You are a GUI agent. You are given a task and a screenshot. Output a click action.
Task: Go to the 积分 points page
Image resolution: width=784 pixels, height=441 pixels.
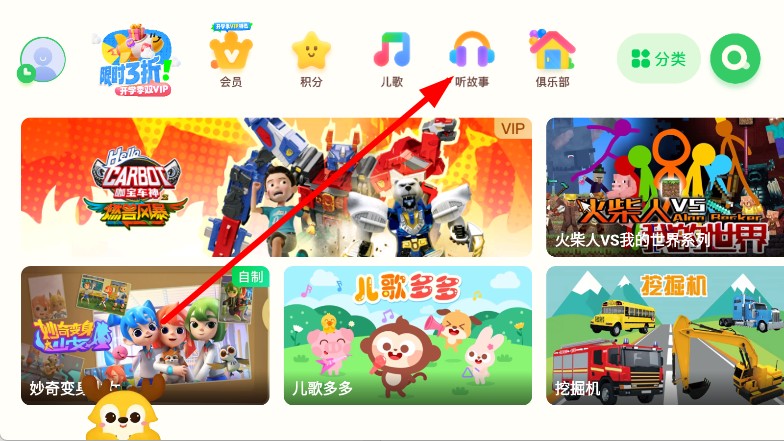coord(311,58)
